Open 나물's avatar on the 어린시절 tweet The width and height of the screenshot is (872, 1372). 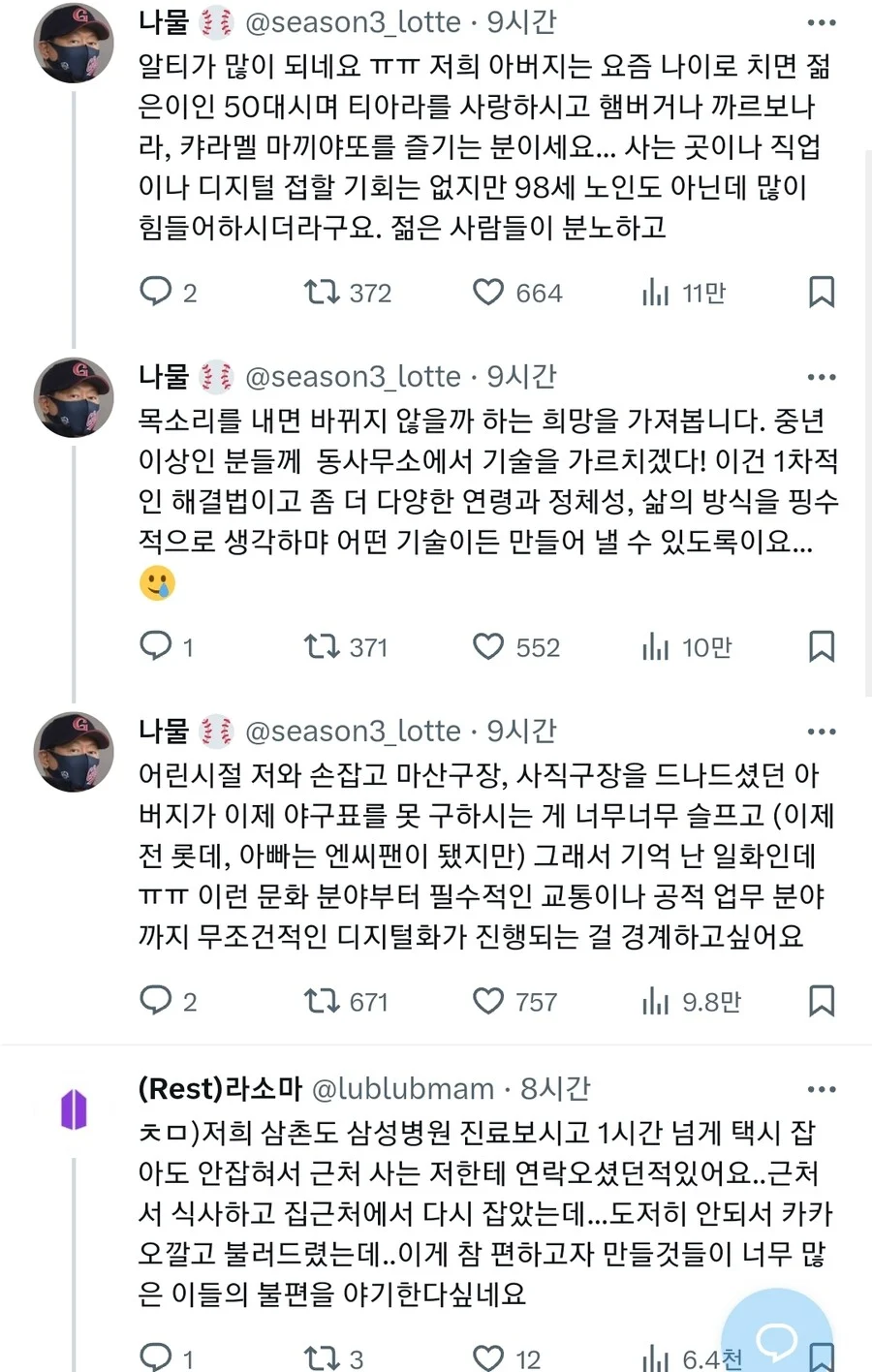74,752
